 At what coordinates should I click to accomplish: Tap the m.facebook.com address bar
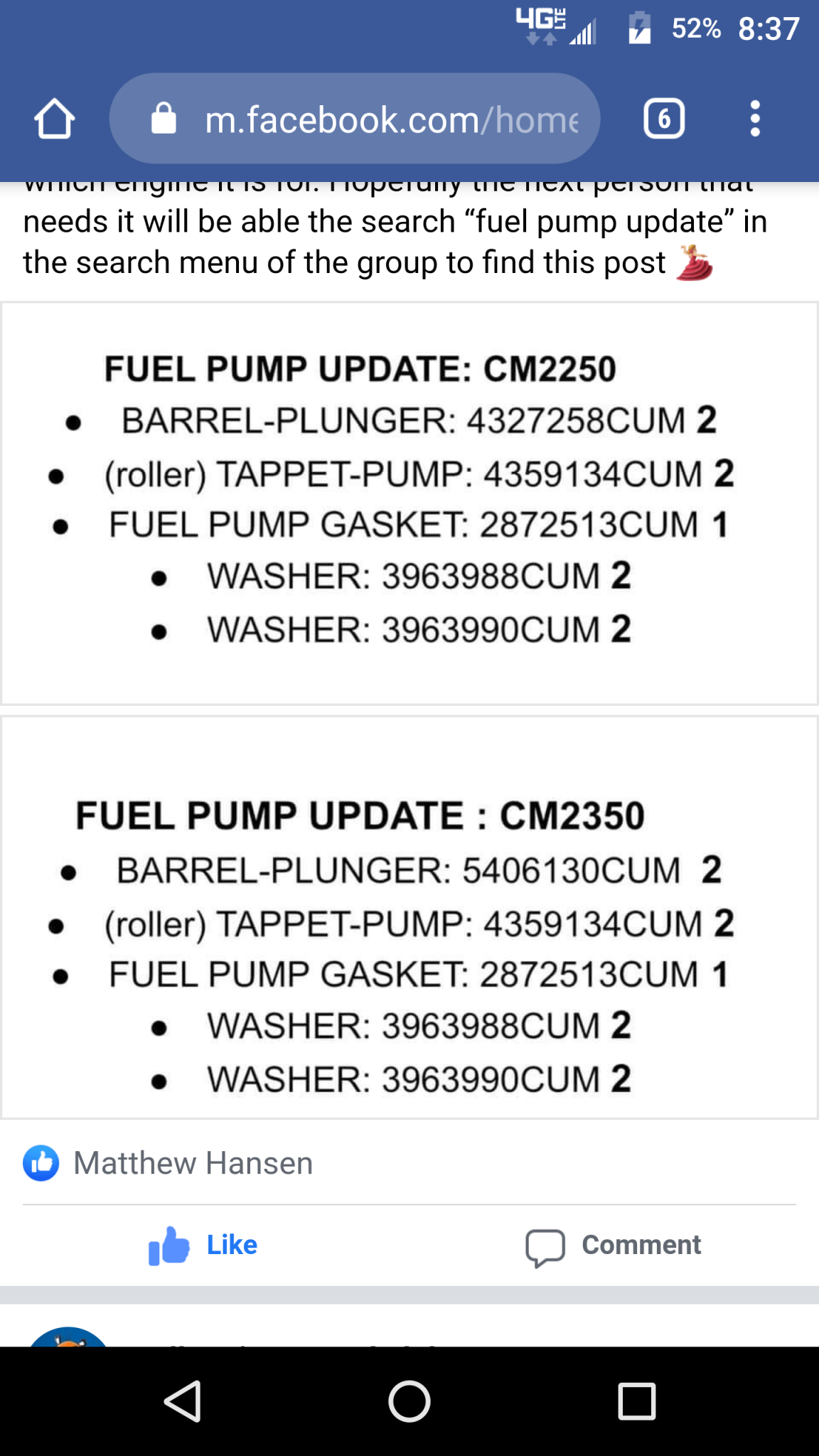pos(355,119)
